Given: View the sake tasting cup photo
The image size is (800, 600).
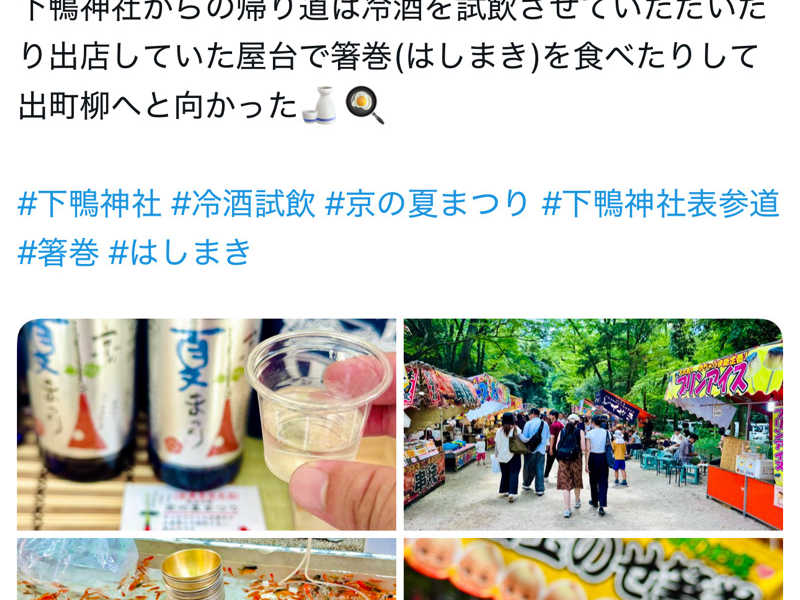Looking at the screenshot, I should click(x=206, y=424).
